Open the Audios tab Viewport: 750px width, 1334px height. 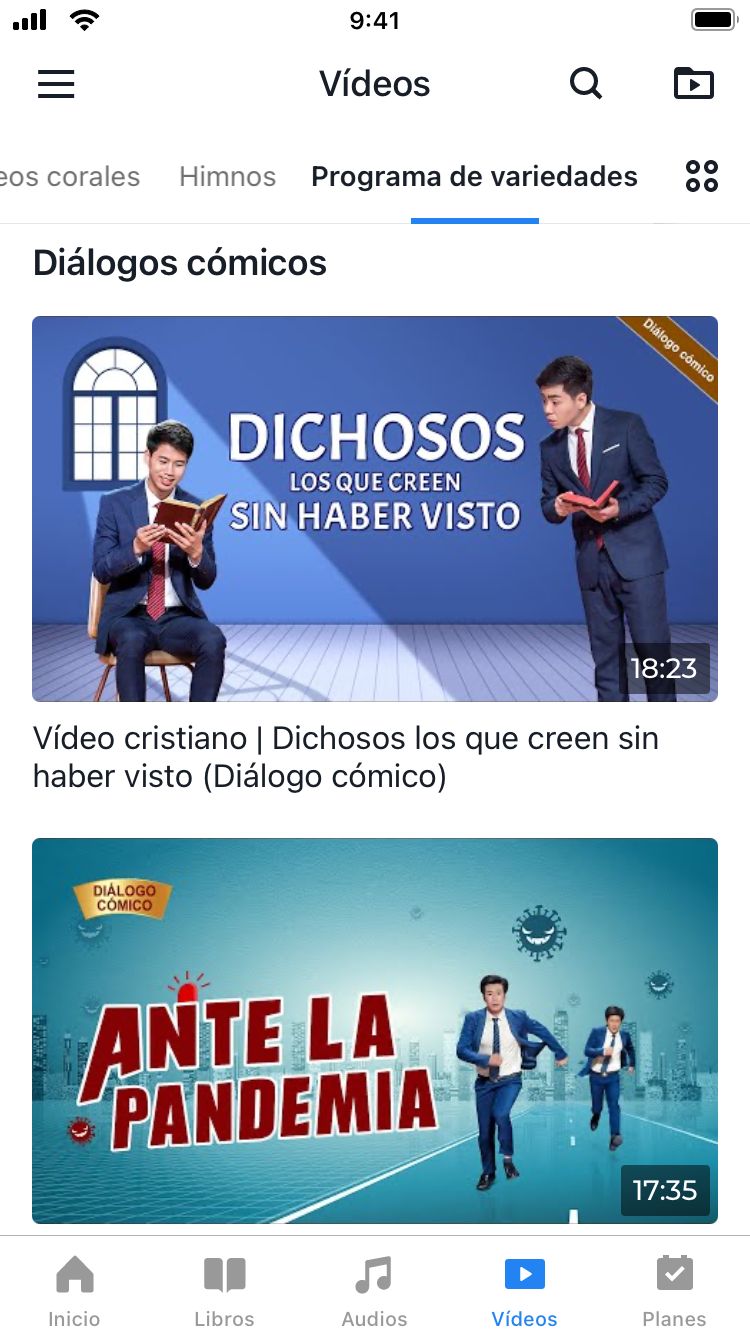pos(375,1290)
